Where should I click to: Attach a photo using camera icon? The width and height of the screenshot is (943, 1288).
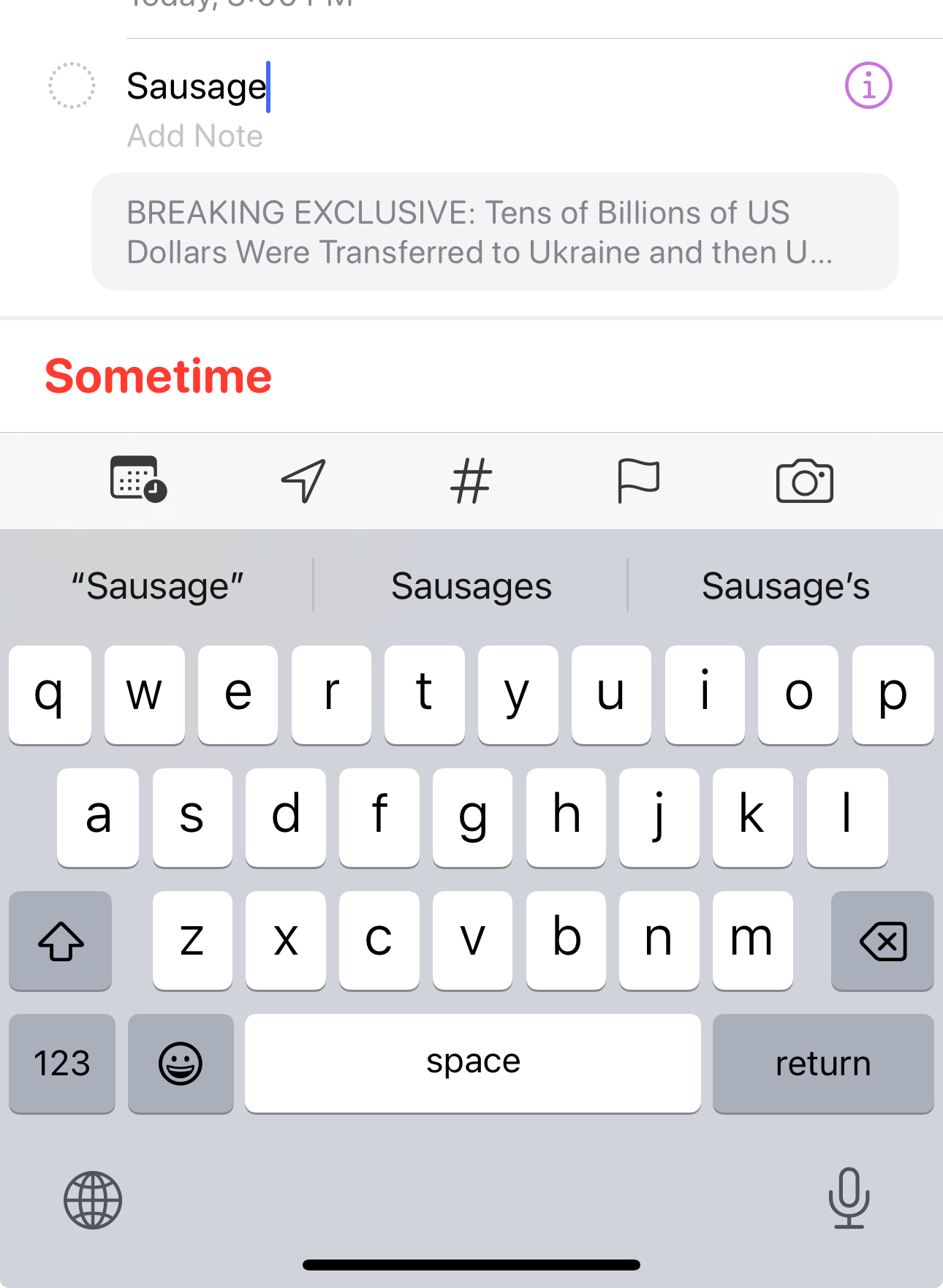[804, 480]
